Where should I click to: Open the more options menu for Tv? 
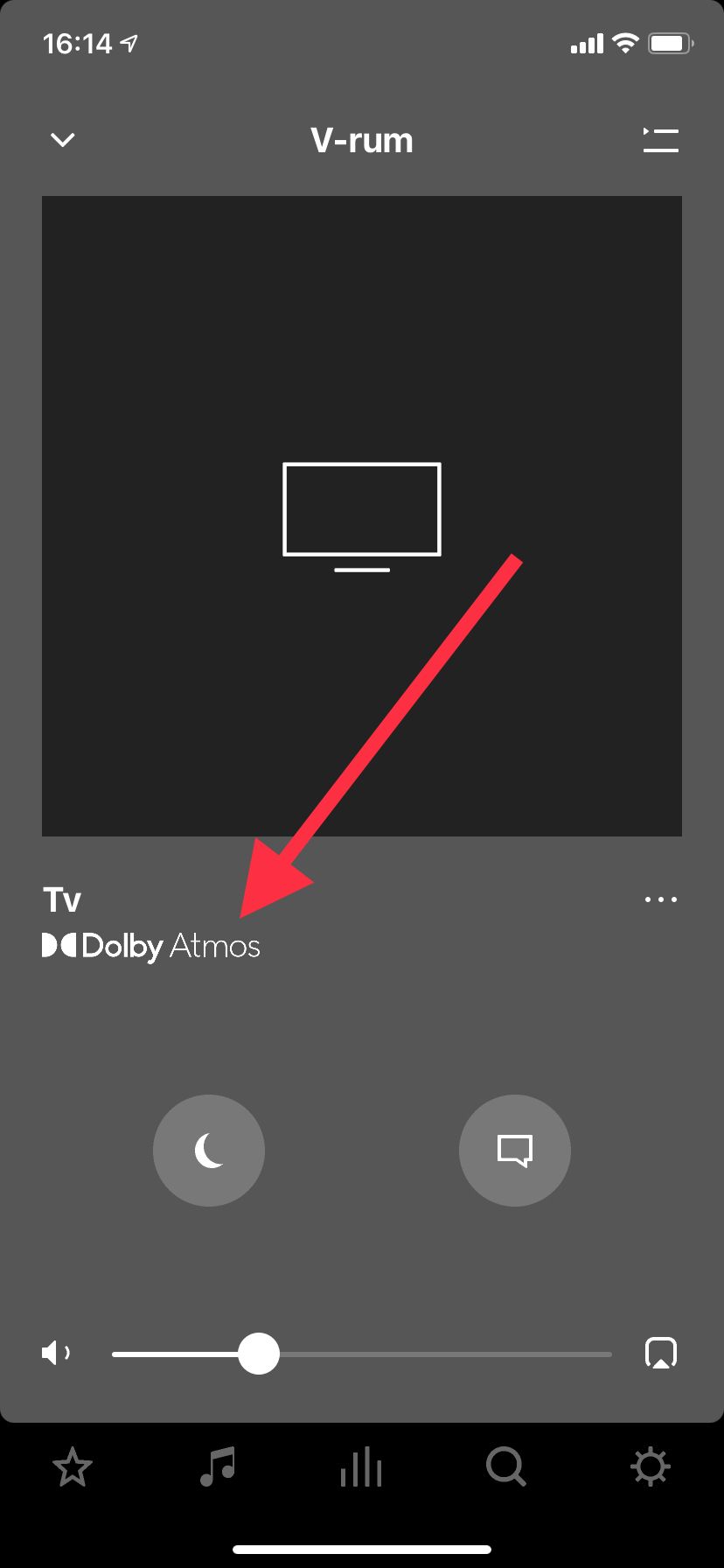[x=660, y=899]
